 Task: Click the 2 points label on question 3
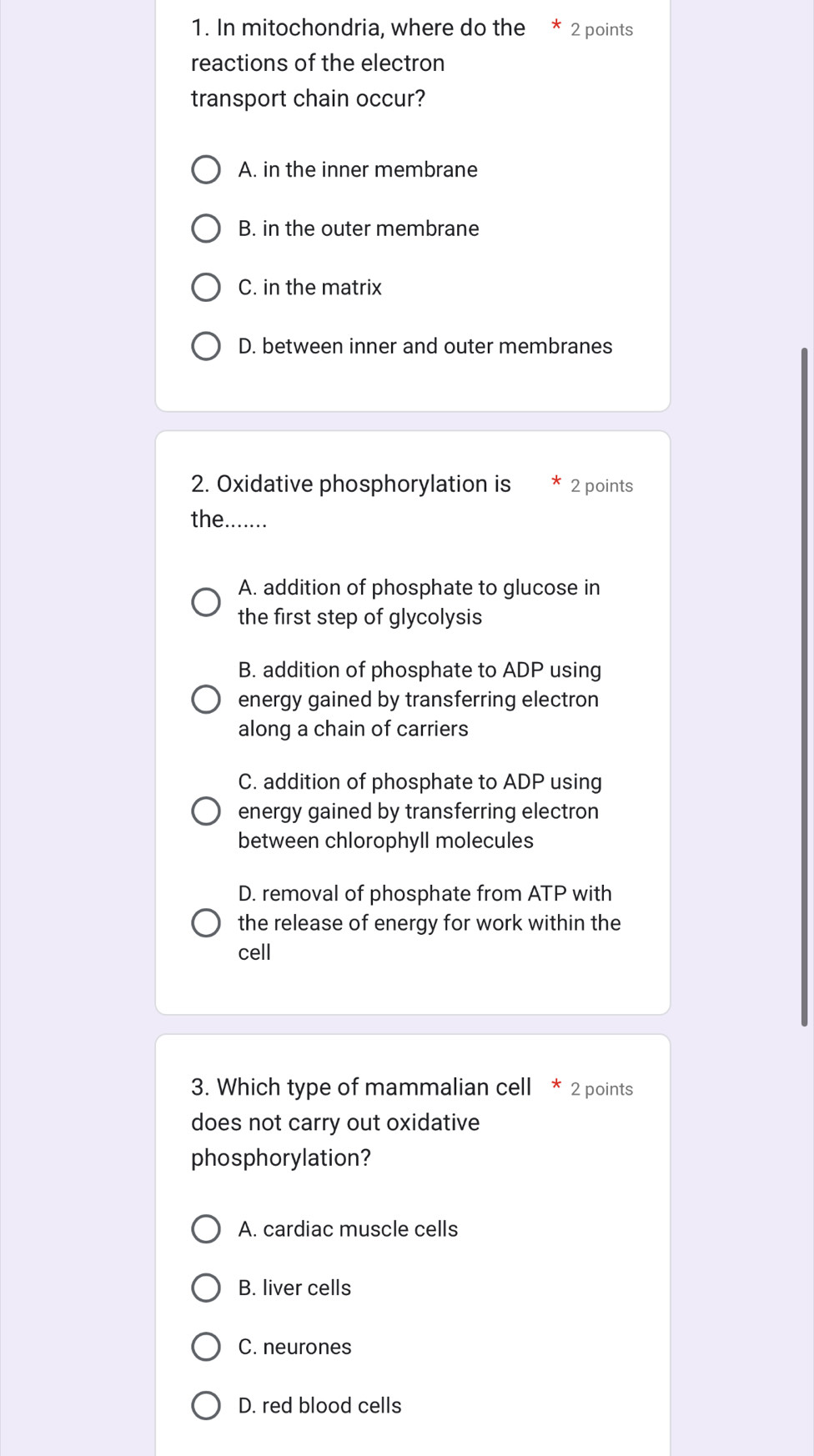601,1088
